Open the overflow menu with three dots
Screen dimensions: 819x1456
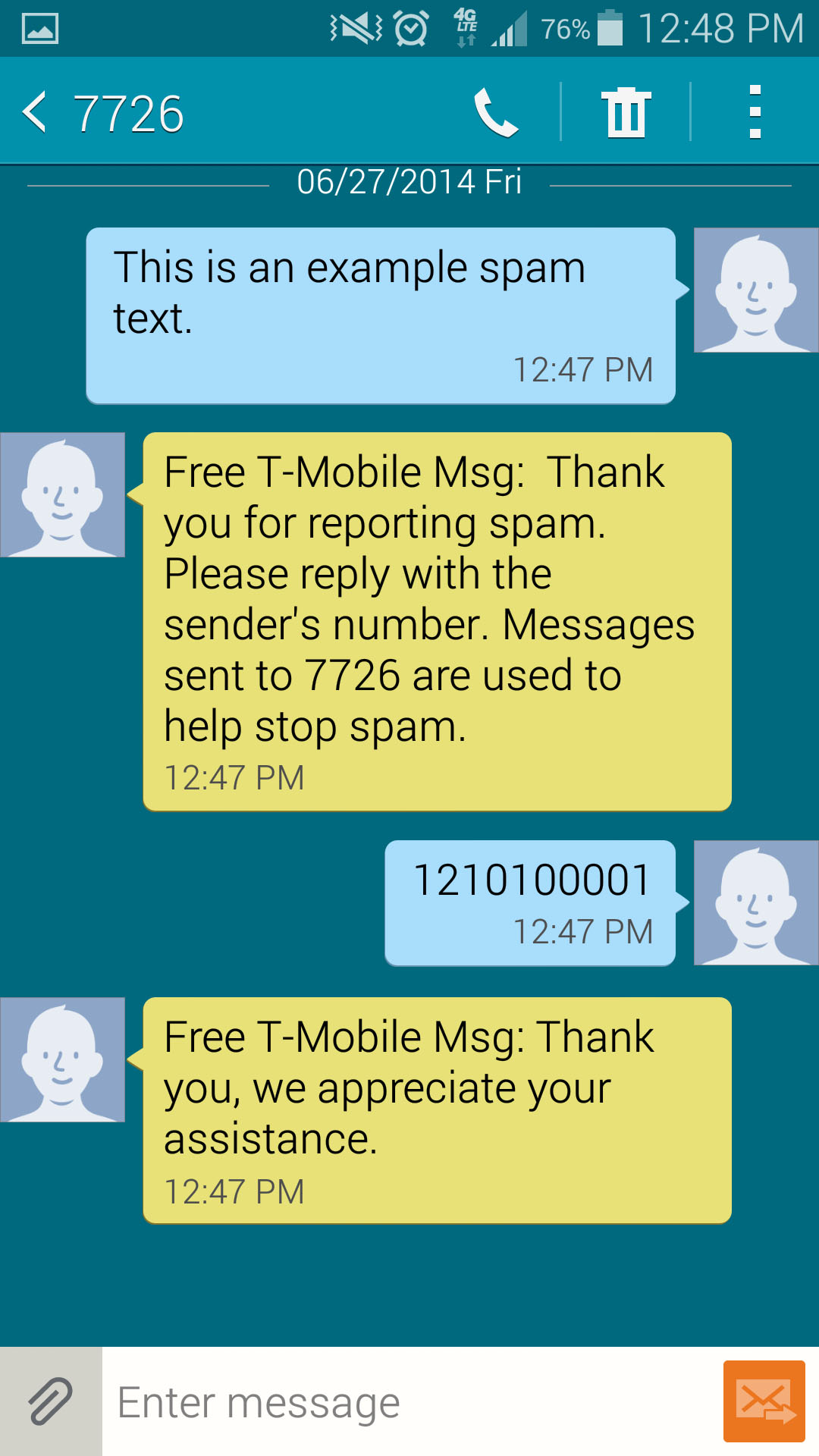click(x=753, y=114)
